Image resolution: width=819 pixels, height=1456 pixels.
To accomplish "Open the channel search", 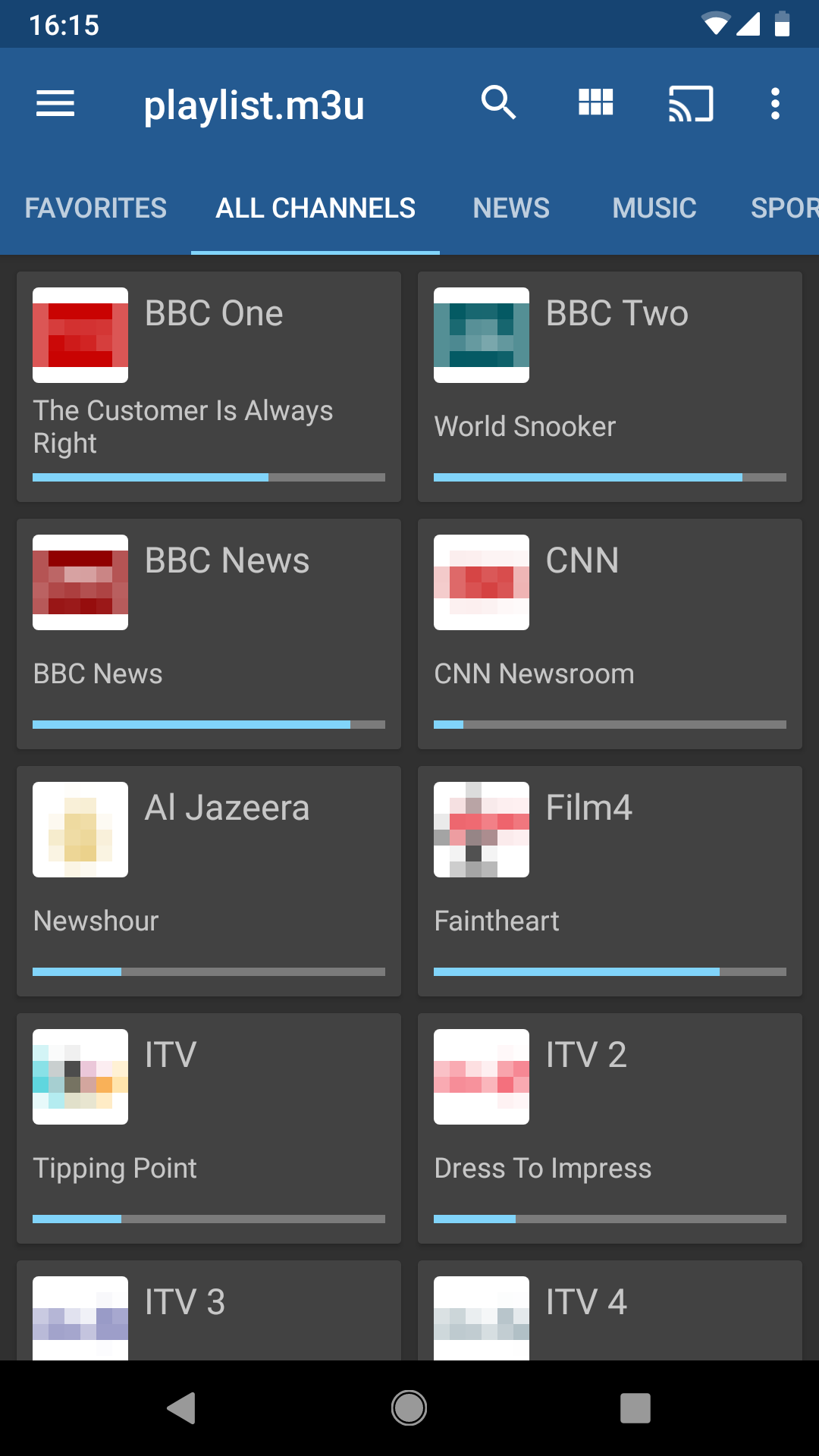I will pos(499,103).
